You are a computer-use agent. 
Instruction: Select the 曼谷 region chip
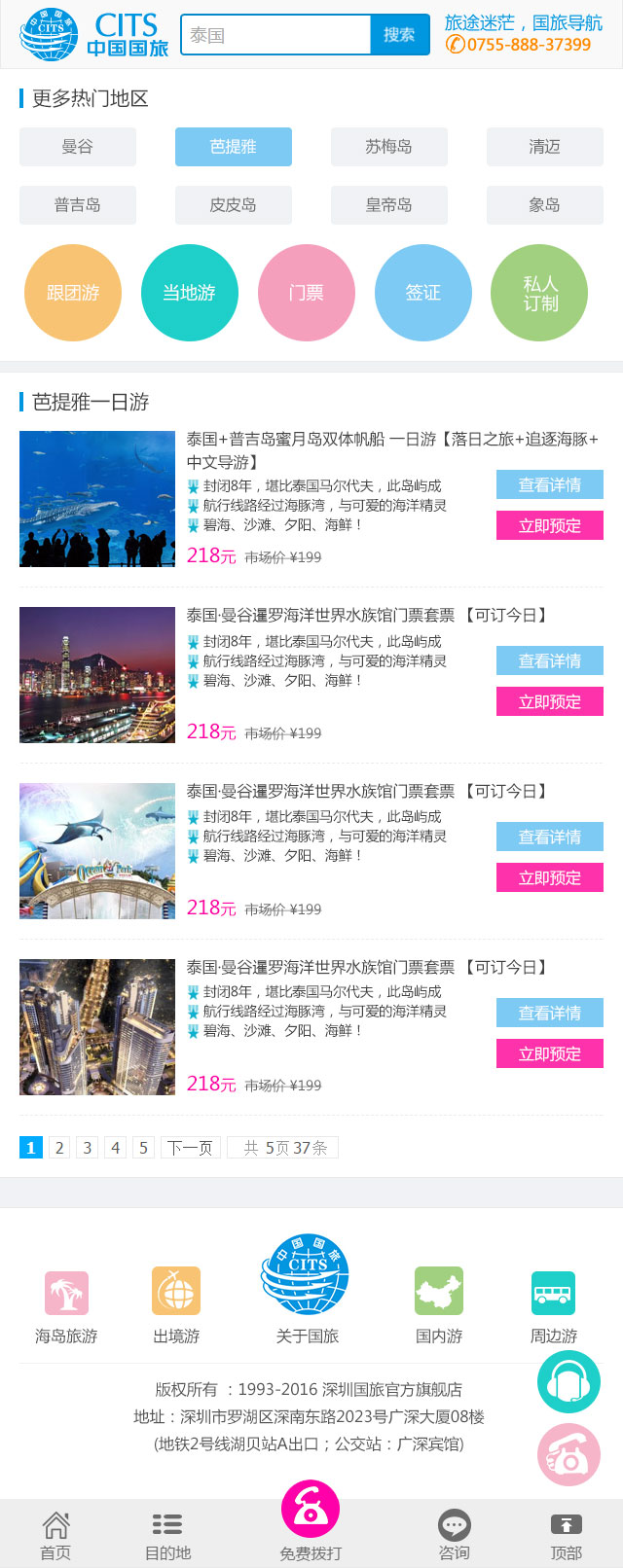tap(78, 147)
